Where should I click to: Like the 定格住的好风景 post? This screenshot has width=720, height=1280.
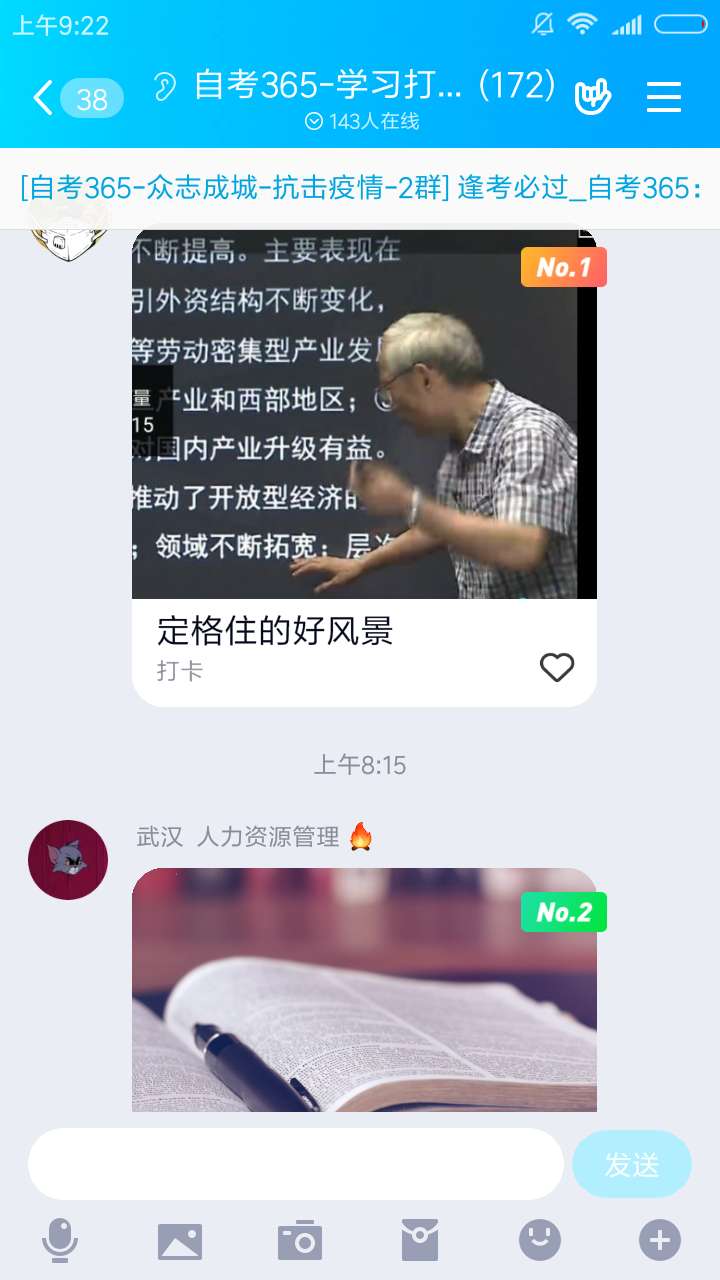557,667
